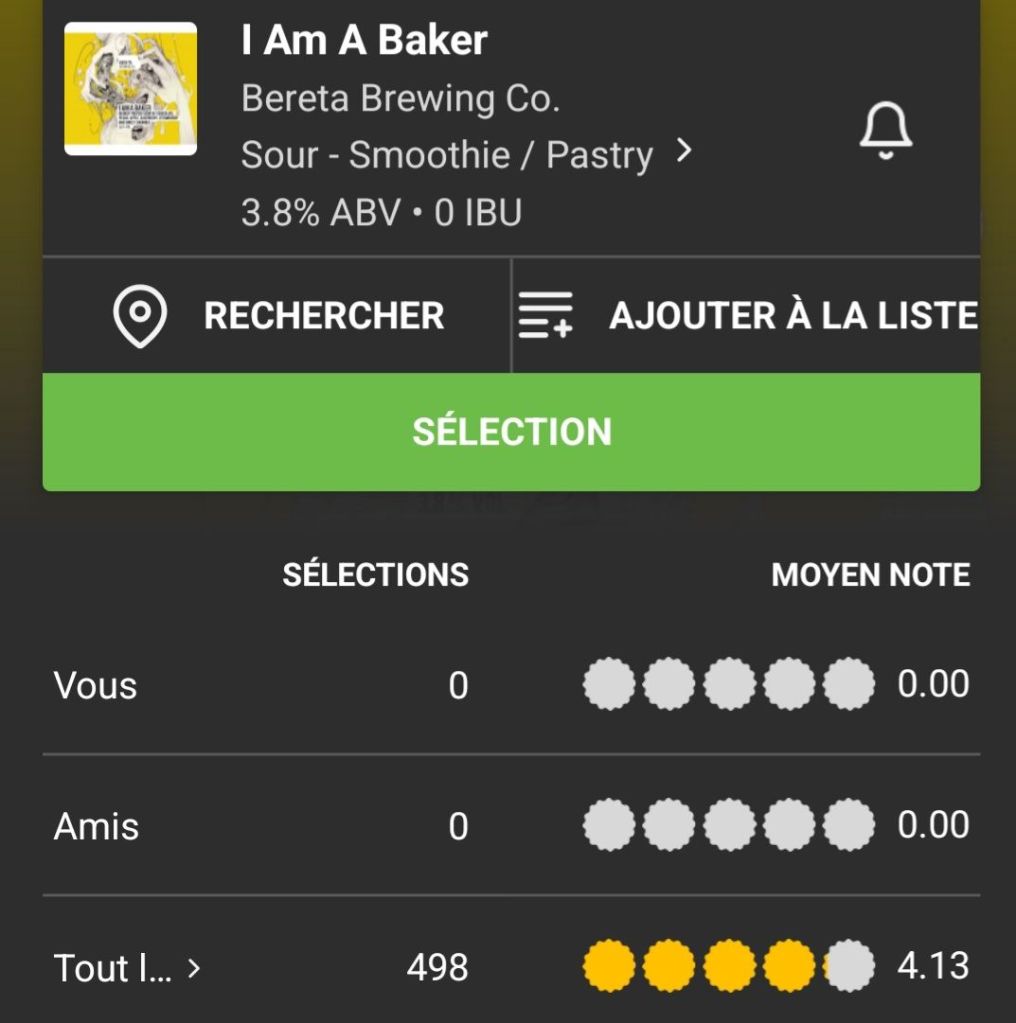Open the Sour - Smoothie / Pastry style
Screen dimensions: 1016x1023
point(466,155)
